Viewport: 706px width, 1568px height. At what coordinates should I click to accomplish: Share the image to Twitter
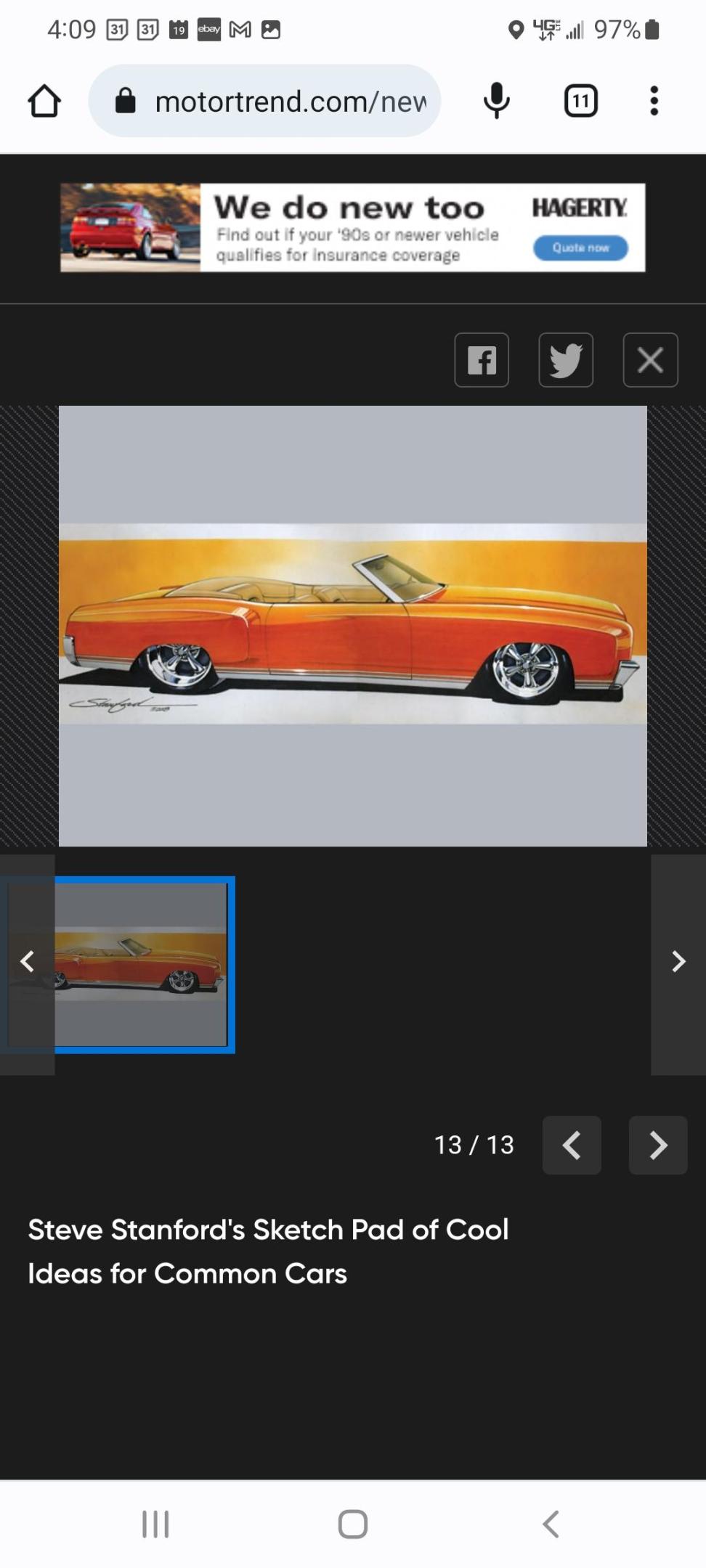[x=566, y=359]
